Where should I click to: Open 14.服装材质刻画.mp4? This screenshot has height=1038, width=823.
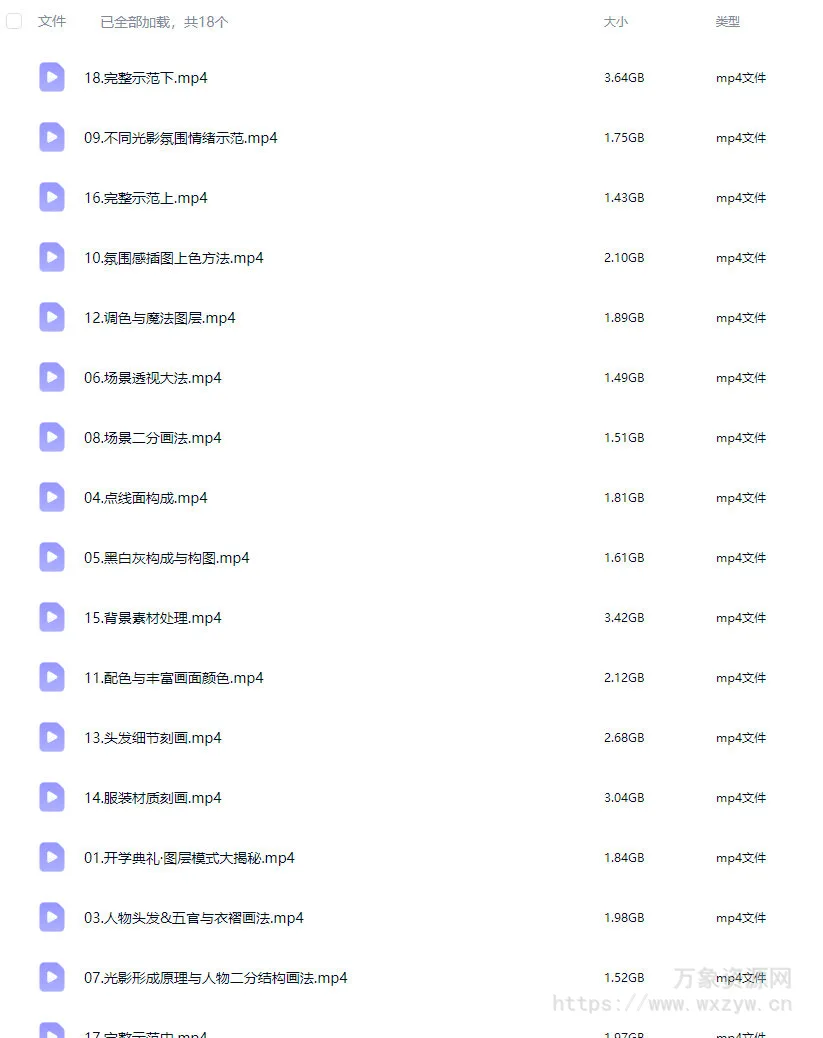[x=152, y=798]
